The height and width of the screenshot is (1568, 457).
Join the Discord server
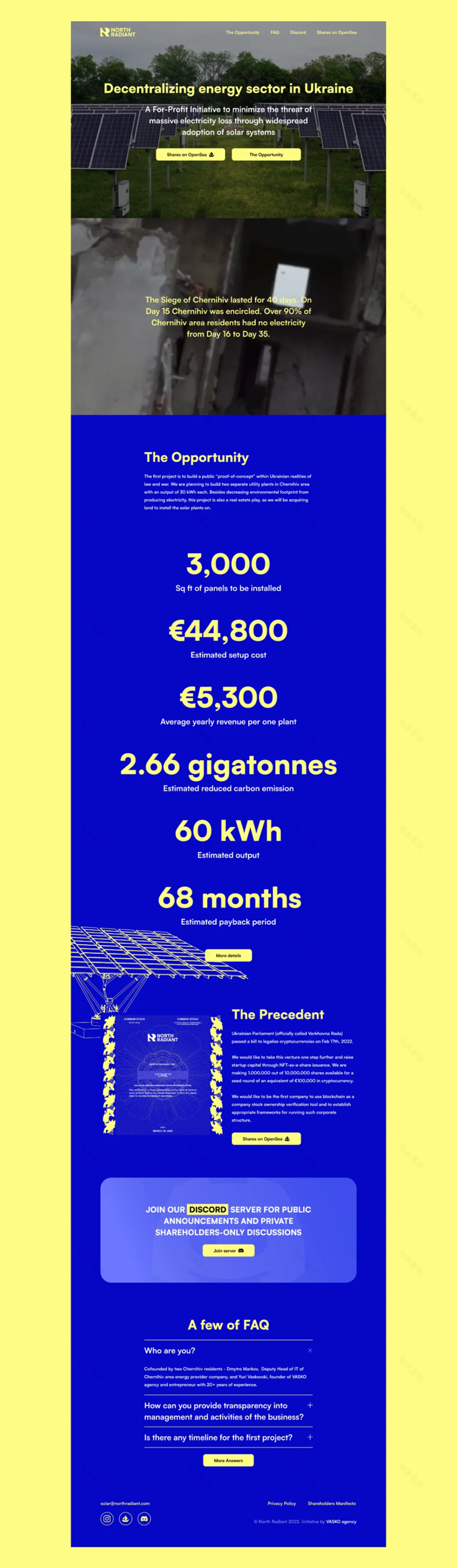click(x=228, y=1251)
